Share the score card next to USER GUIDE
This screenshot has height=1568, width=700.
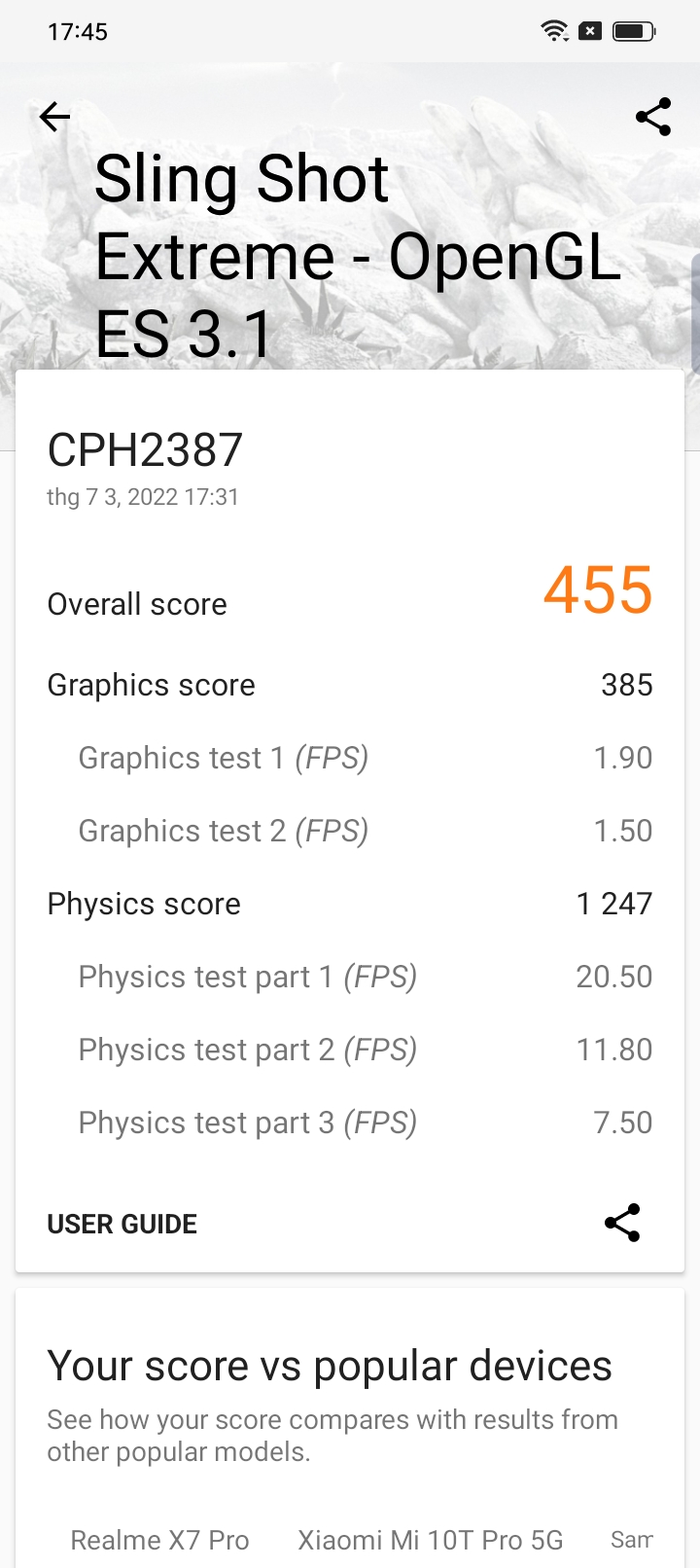(x=622, y=1223)
